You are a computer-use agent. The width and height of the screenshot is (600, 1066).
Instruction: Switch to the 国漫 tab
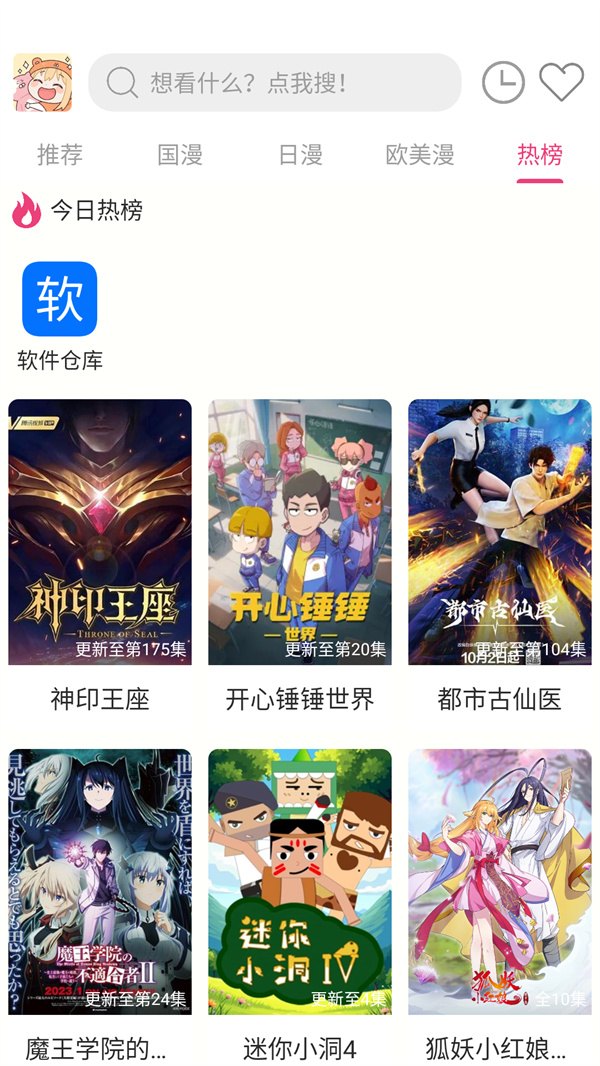pos(180,155)
